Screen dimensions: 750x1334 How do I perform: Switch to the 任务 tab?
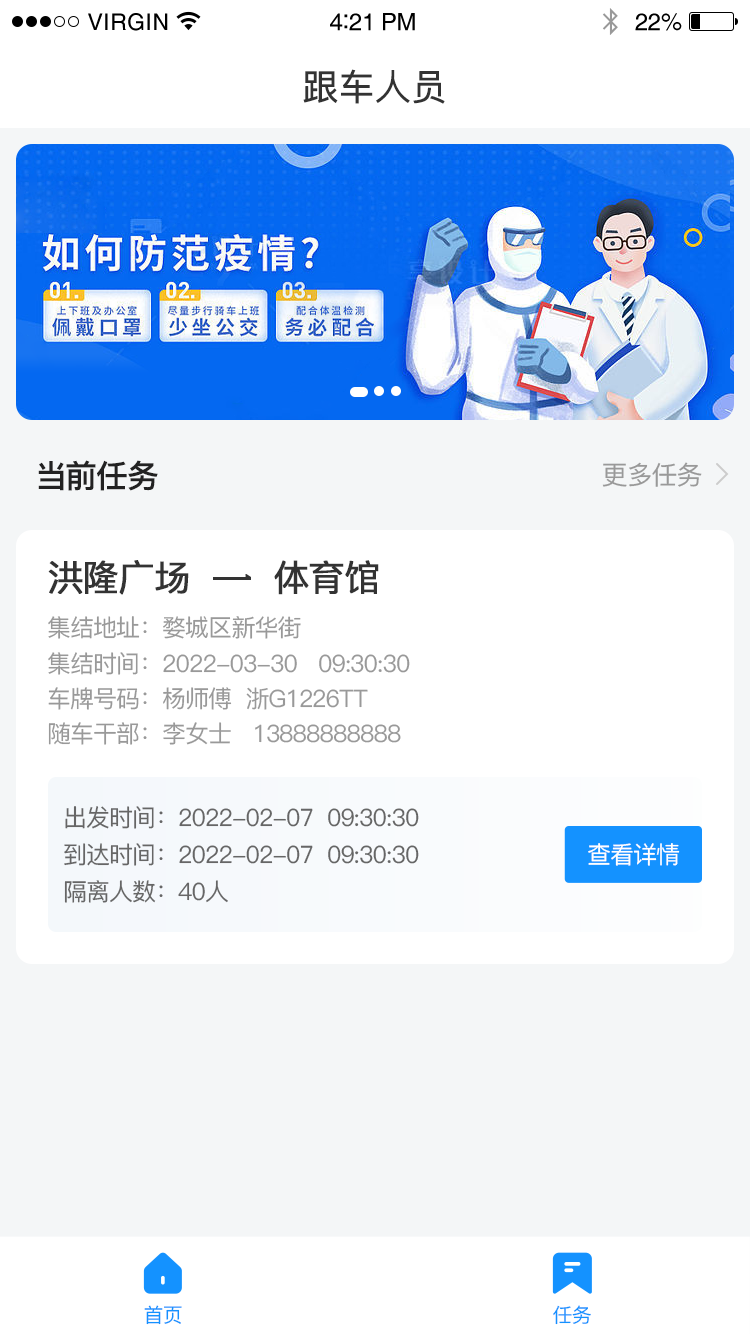coord(571,1290)
